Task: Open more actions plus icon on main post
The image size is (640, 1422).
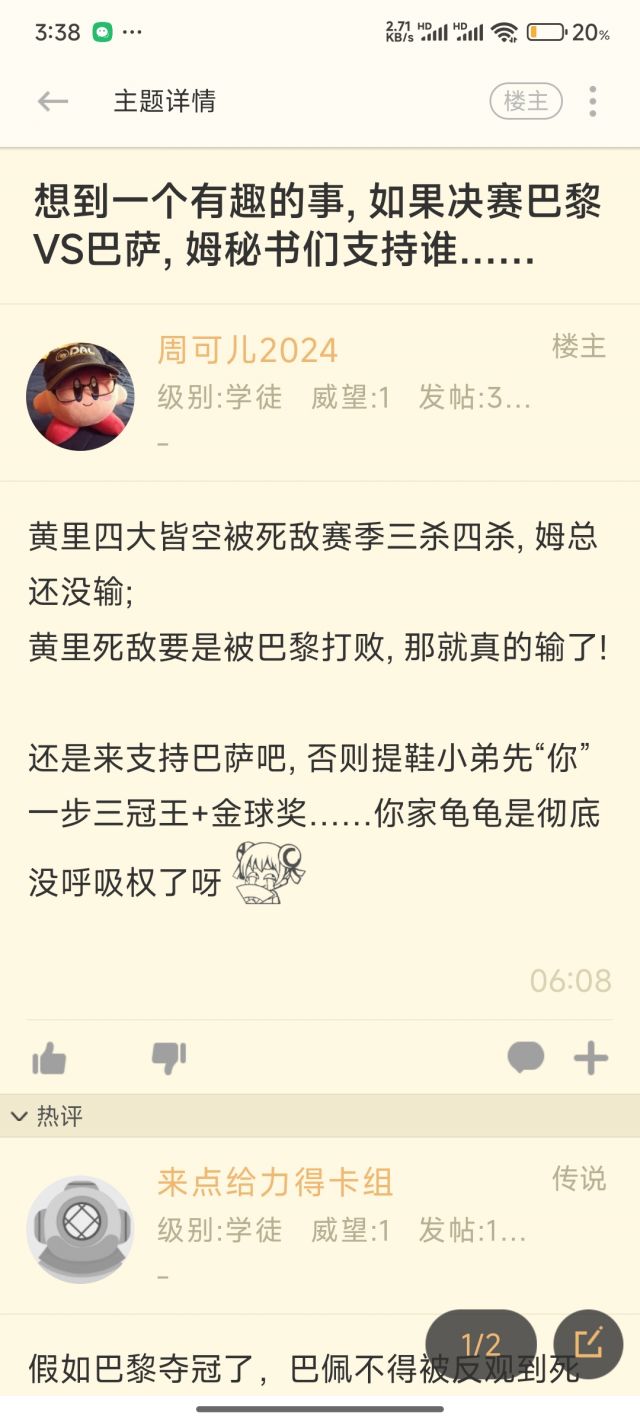Action: pos(591,1057)
